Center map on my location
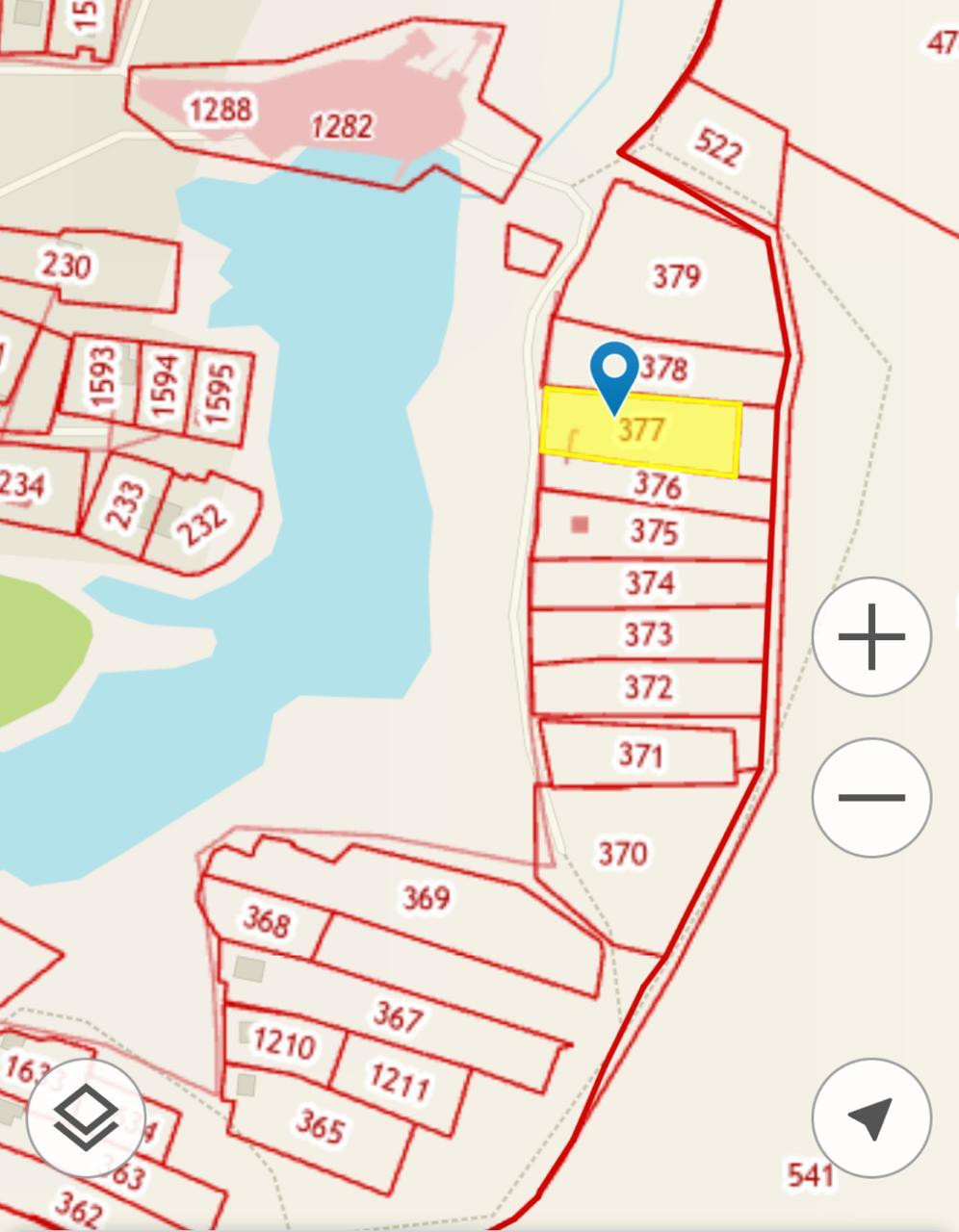959x1232 pixels. 871,1117
